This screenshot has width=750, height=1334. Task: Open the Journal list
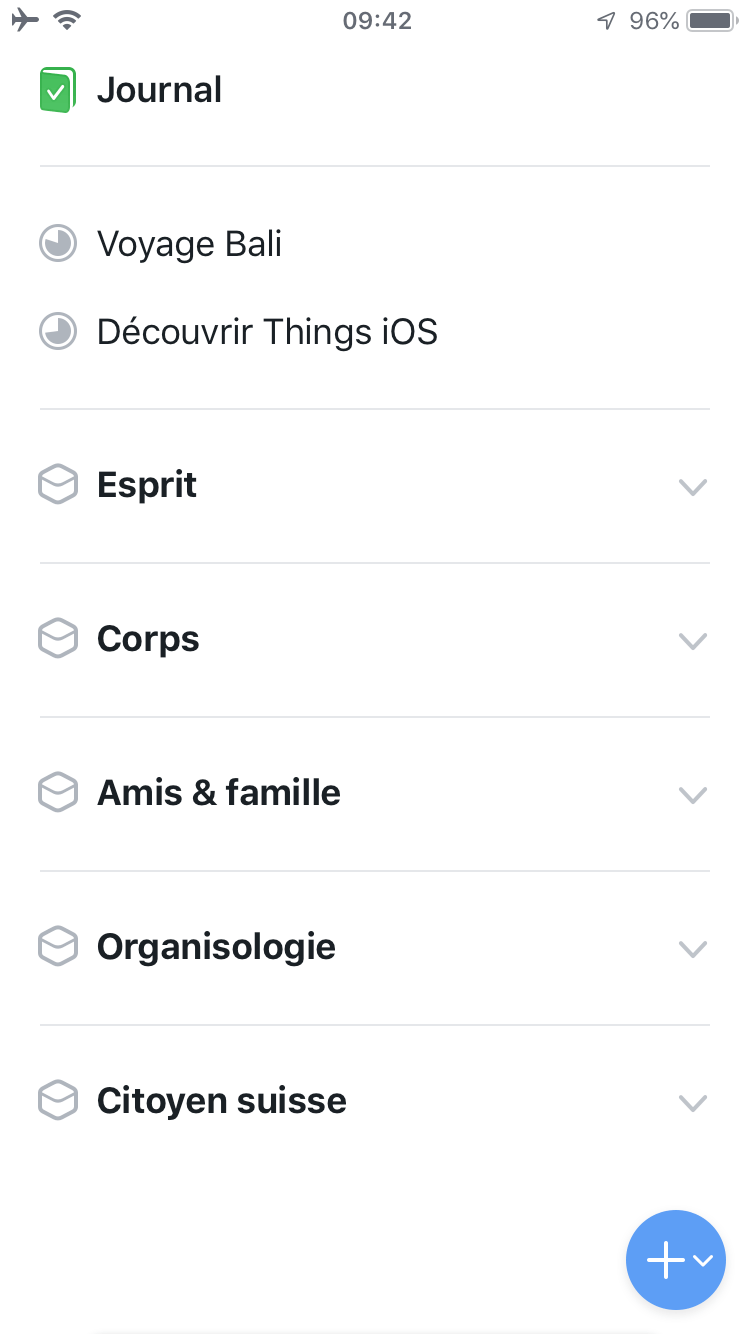[x=160, y=89]
